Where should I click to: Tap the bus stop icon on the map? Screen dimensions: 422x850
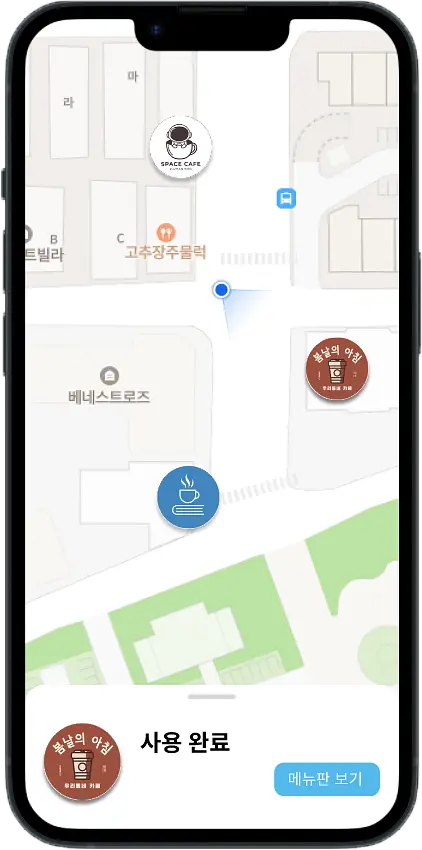click(286, 198)
